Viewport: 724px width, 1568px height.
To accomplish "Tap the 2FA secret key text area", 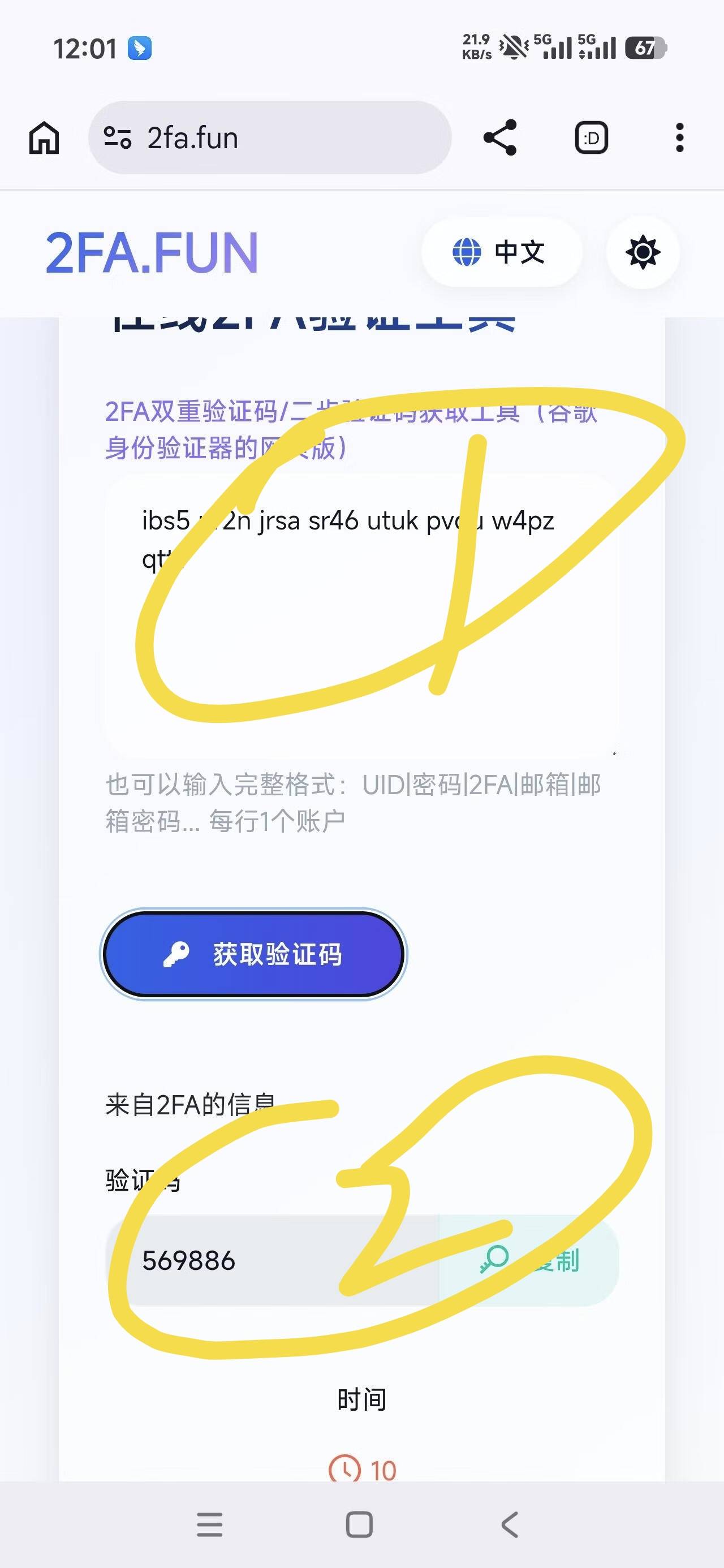I will pos(361,614).
